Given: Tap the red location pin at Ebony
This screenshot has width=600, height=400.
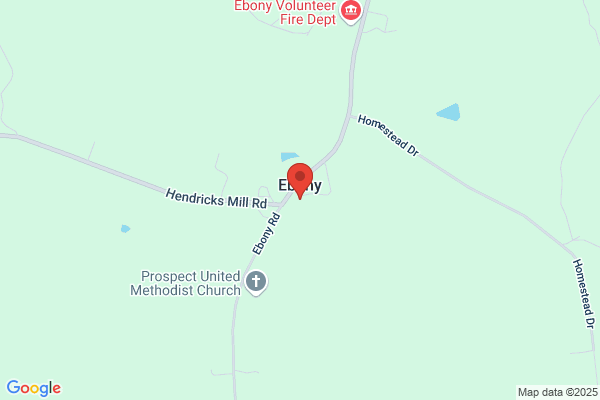Looking at the screenshot, I should pos(300,180).
